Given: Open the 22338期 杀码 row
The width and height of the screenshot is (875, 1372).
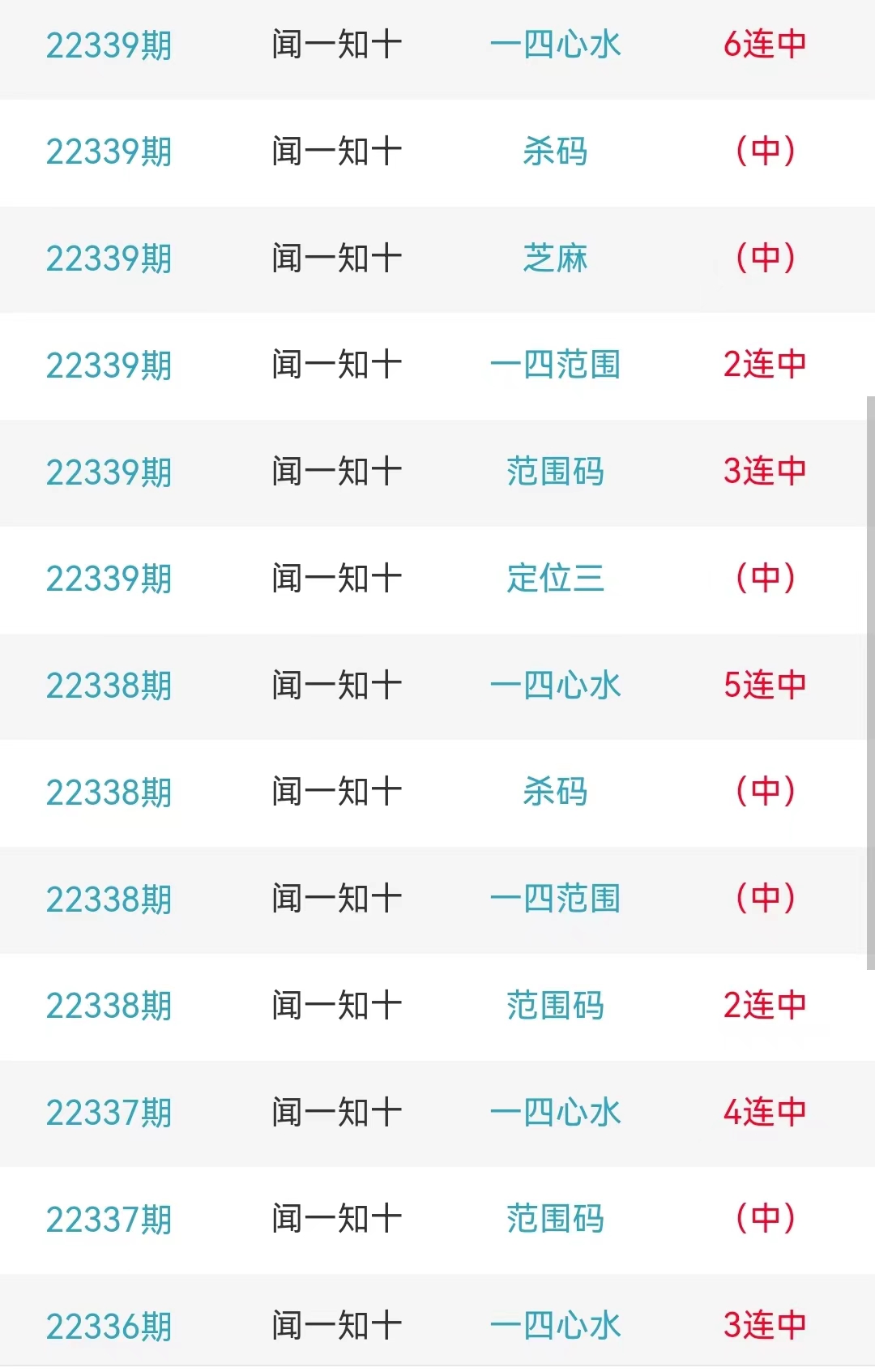Looking at the screenshot, I should click(555, 792).
